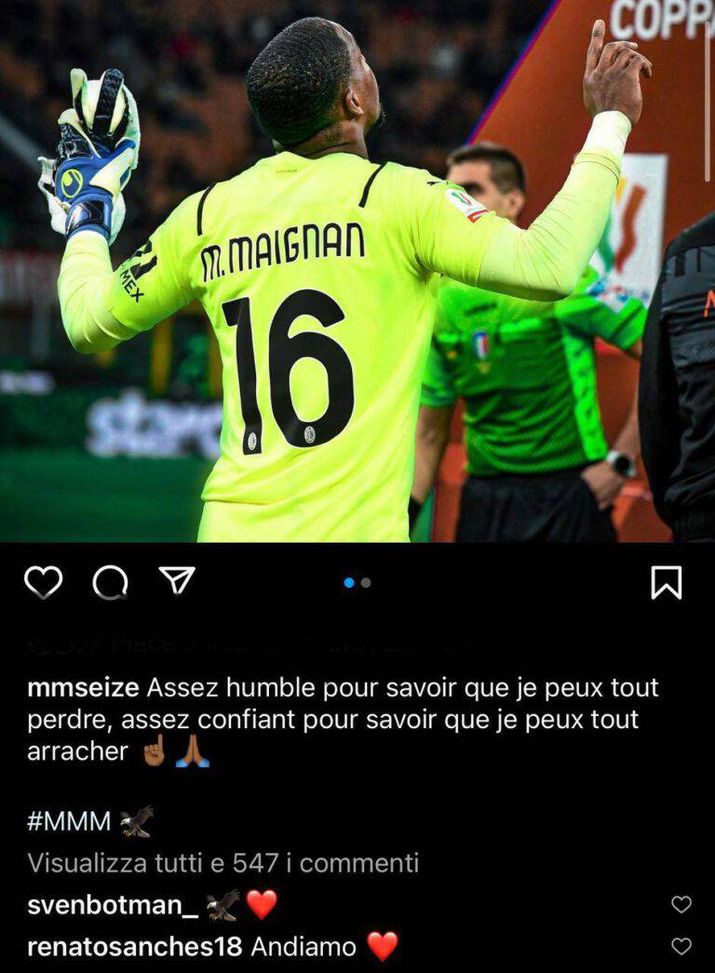Open the comment bubble icon
The width and height of the screenshot is (715, 973).
coord(109,583)
